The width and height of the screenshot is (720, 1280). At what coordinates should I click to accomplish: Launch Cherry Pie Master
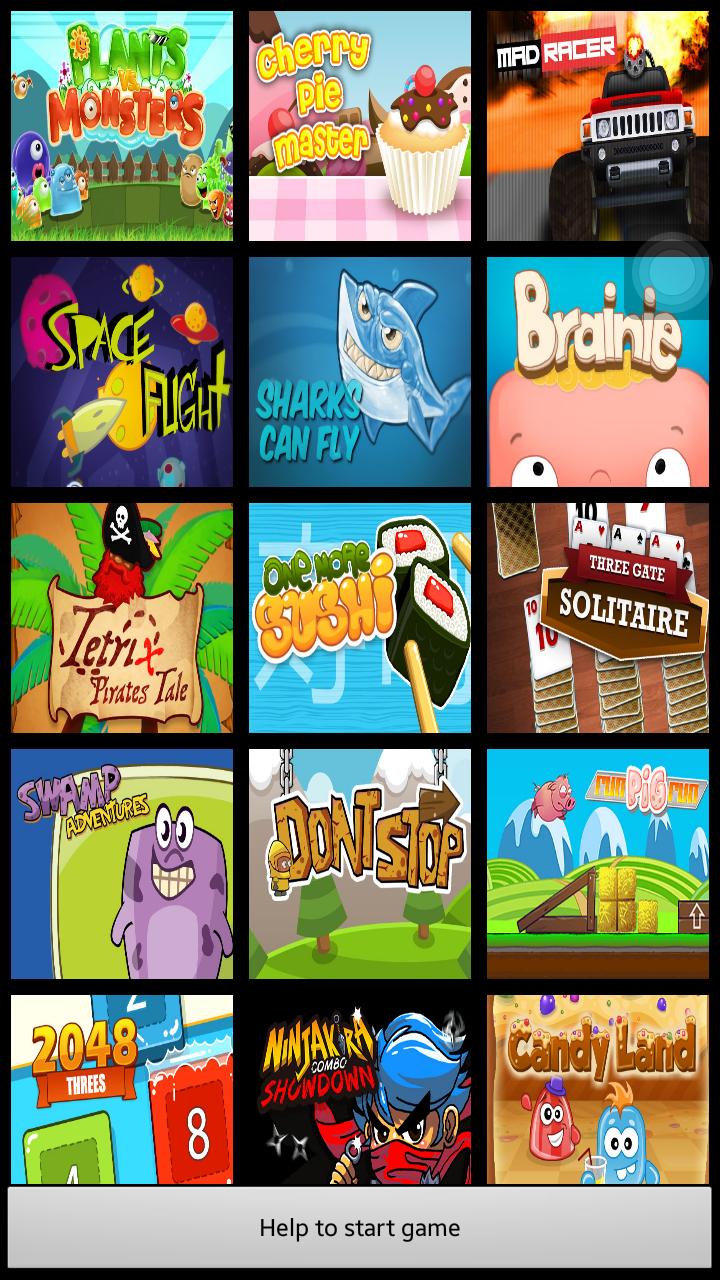coord(360,126)
